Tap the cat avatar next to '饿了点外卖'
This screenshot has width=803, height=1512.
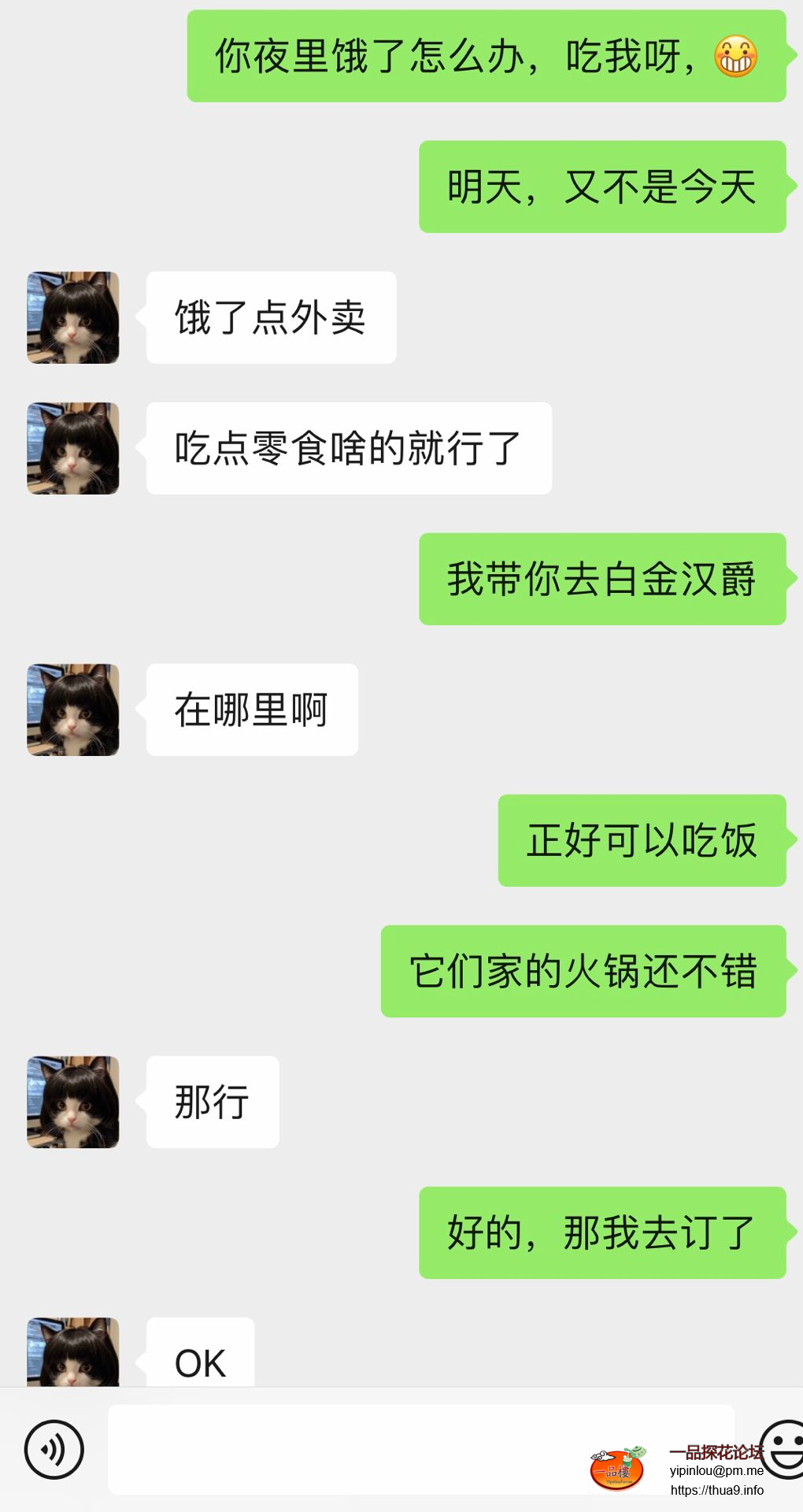pos(72,316)
